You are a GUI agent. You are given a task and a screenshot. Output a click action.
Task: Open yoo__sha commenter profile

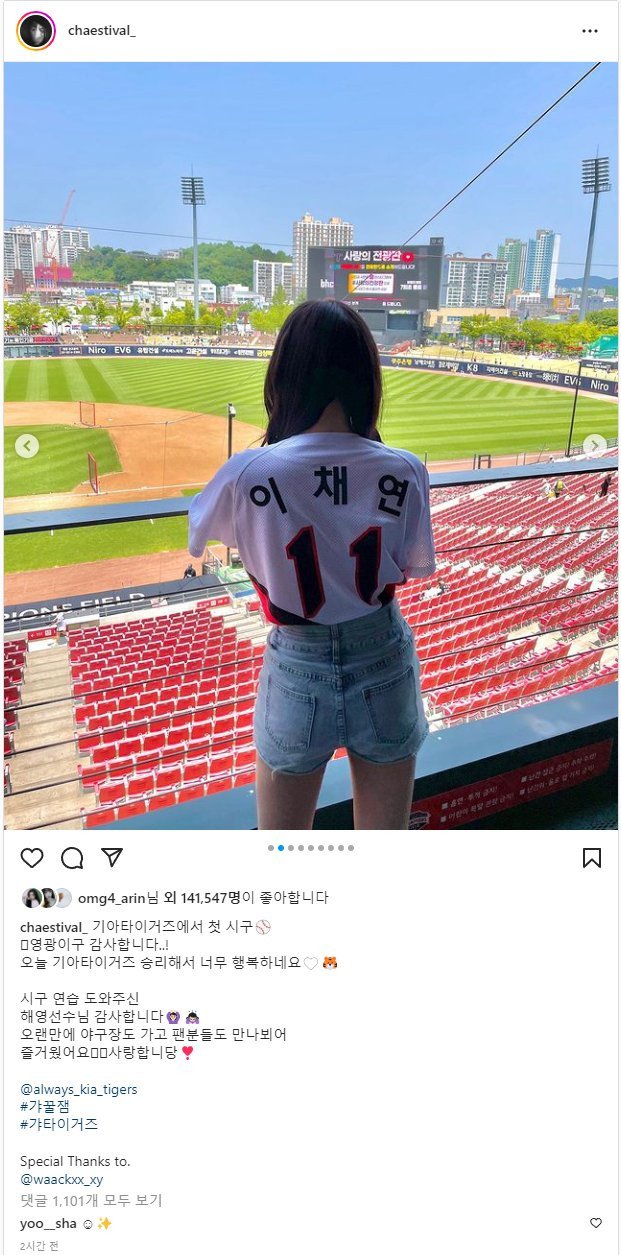48,1223
